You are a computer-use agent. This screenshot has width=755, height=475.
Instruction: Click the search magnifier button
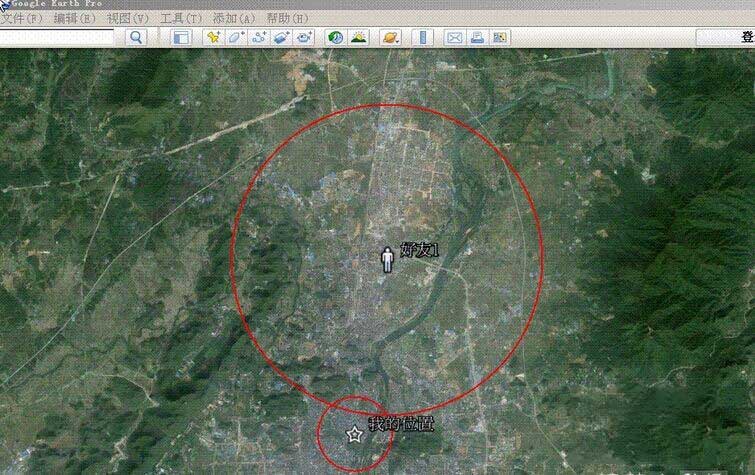pyautogui.click(x=136, y=37)
